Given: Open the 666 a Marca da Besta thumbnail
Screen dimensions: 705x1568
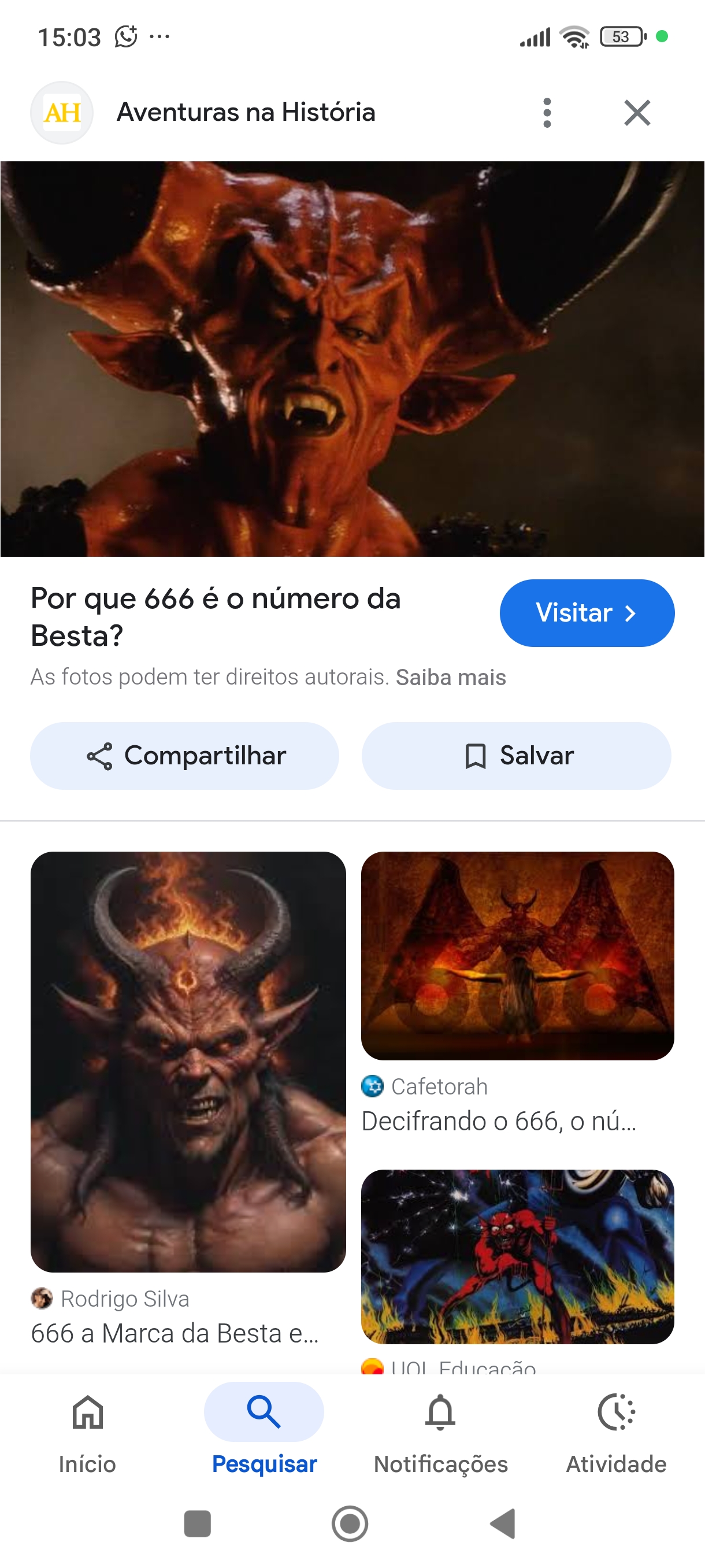Looking at the screenshot, I should click(x=188, y=1065).
